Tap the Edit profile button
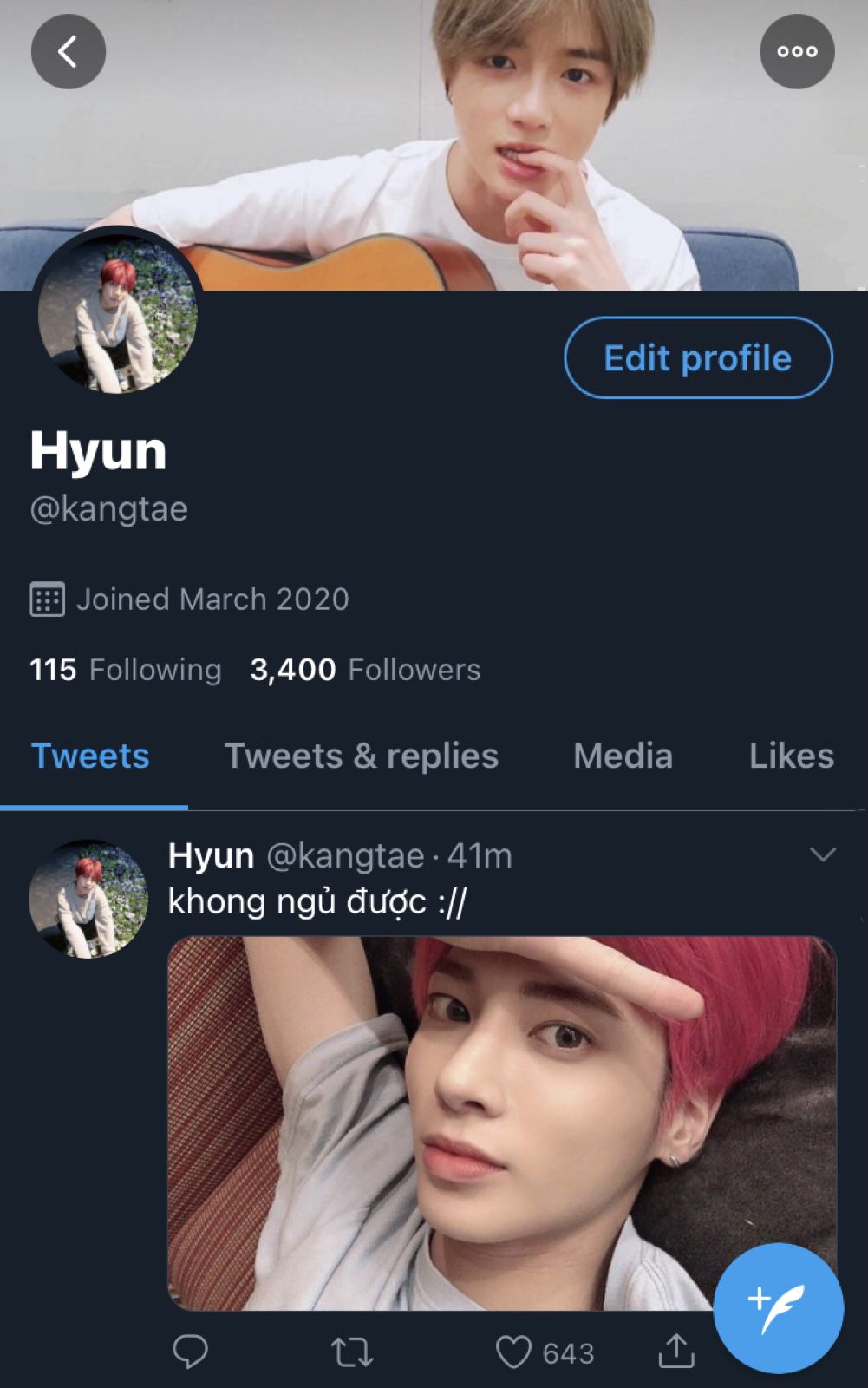The width and height of the screenshot is (868, 1388). coord(698,358)
